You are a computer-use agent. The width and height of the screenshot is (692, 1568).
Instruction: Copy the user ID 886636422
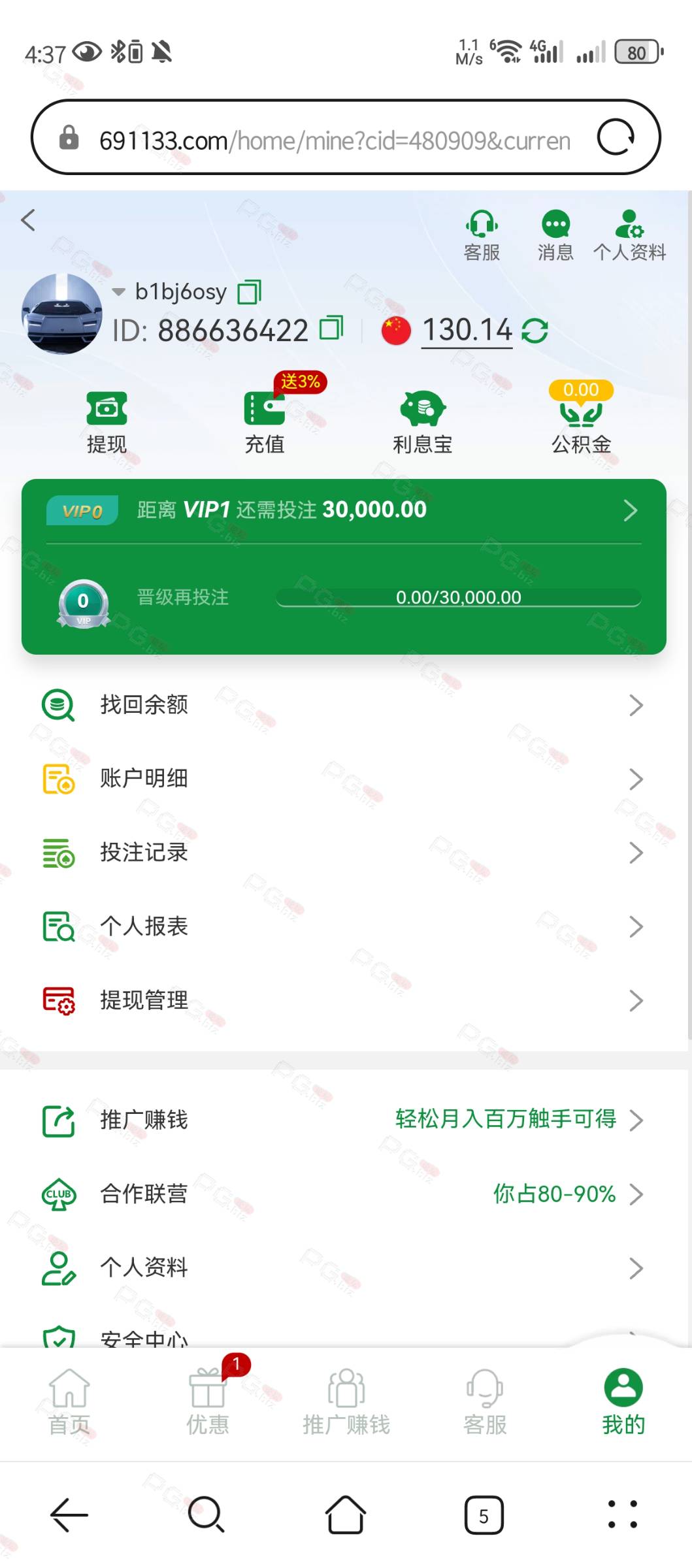point(331,327)
